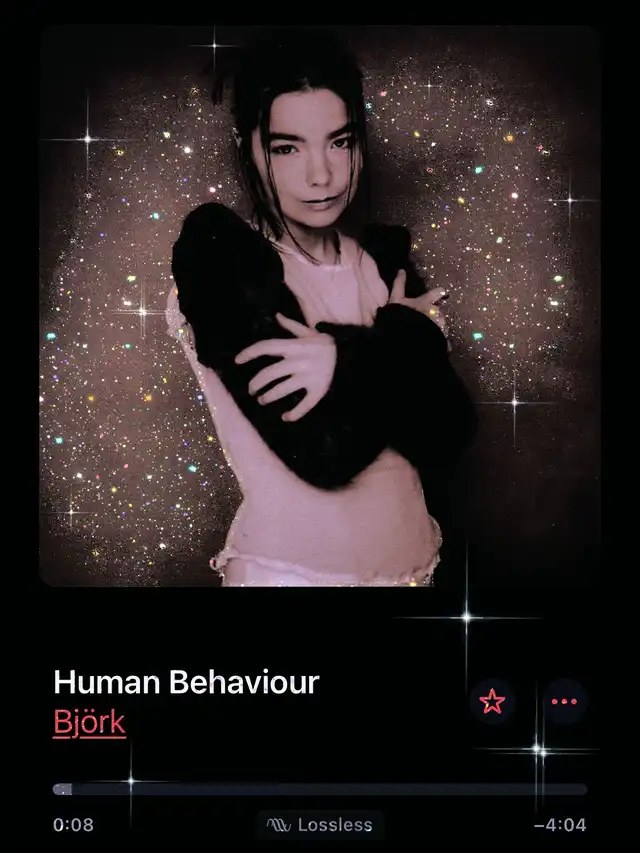Screen dimensions: 640x853
Task: Open the more options menu
Action: click(x=564, y=702)
